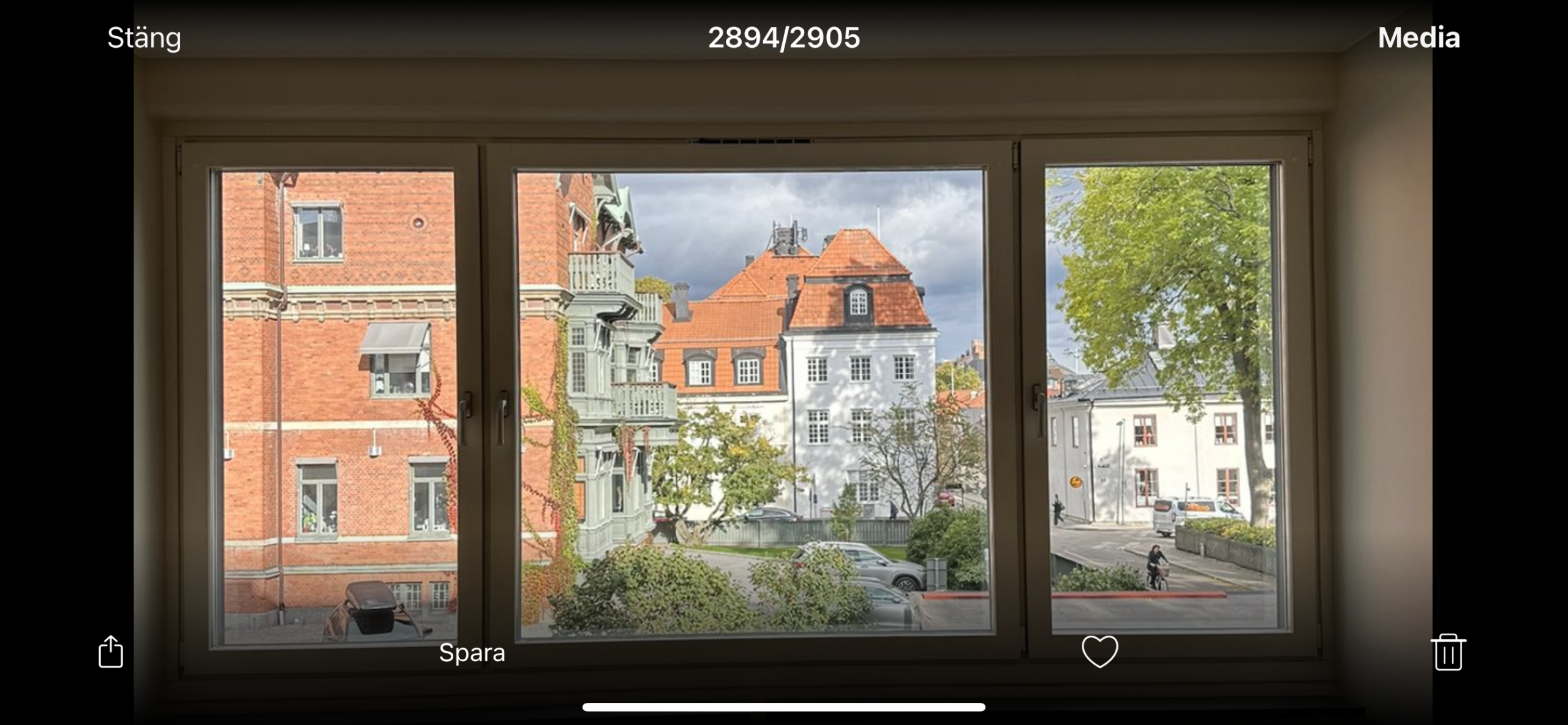
Task: Share this photo
Action: tap(111, 651)
